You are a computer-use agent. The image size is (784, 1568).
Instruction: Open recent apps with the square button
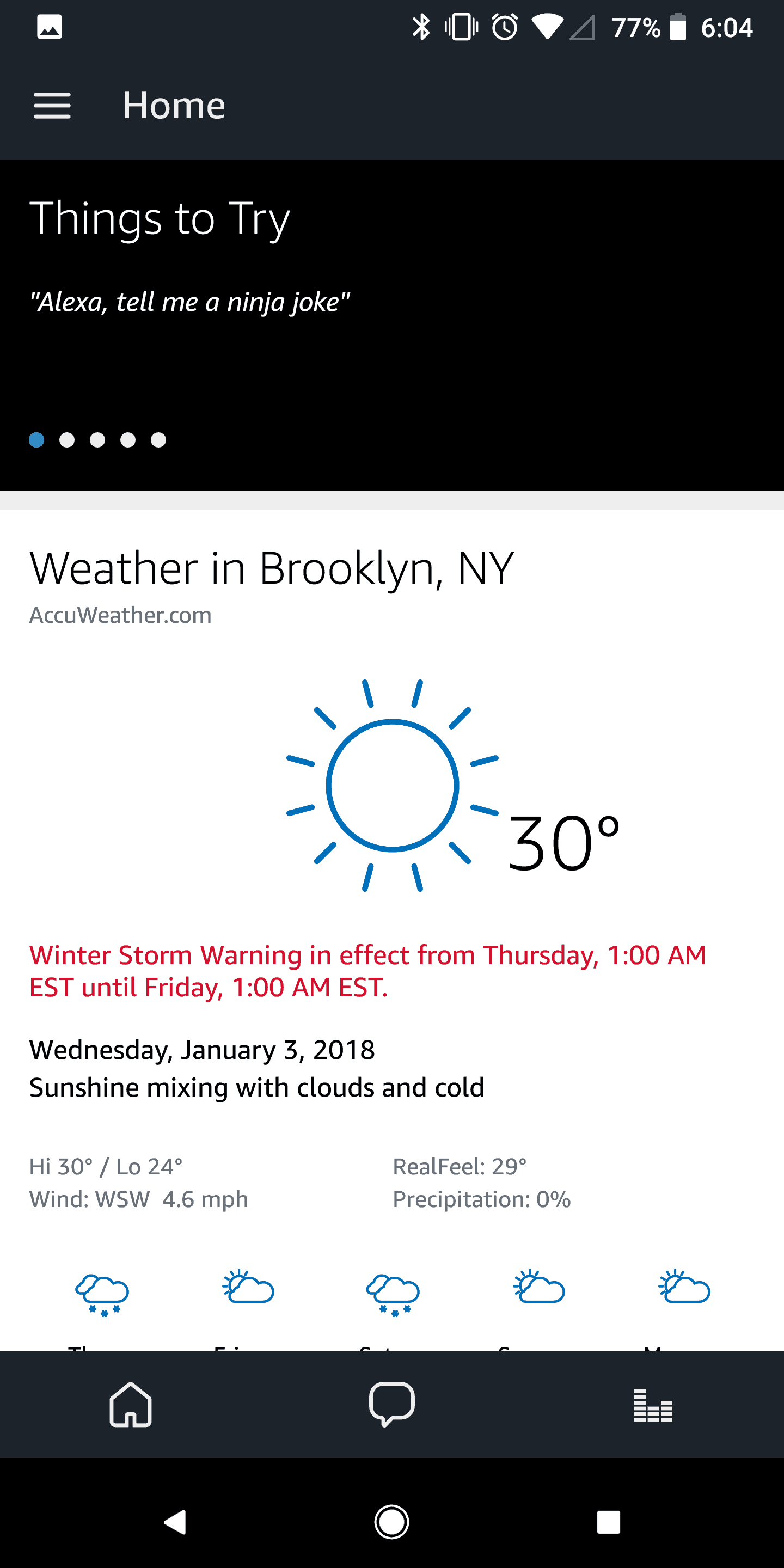pos(608,1522)
